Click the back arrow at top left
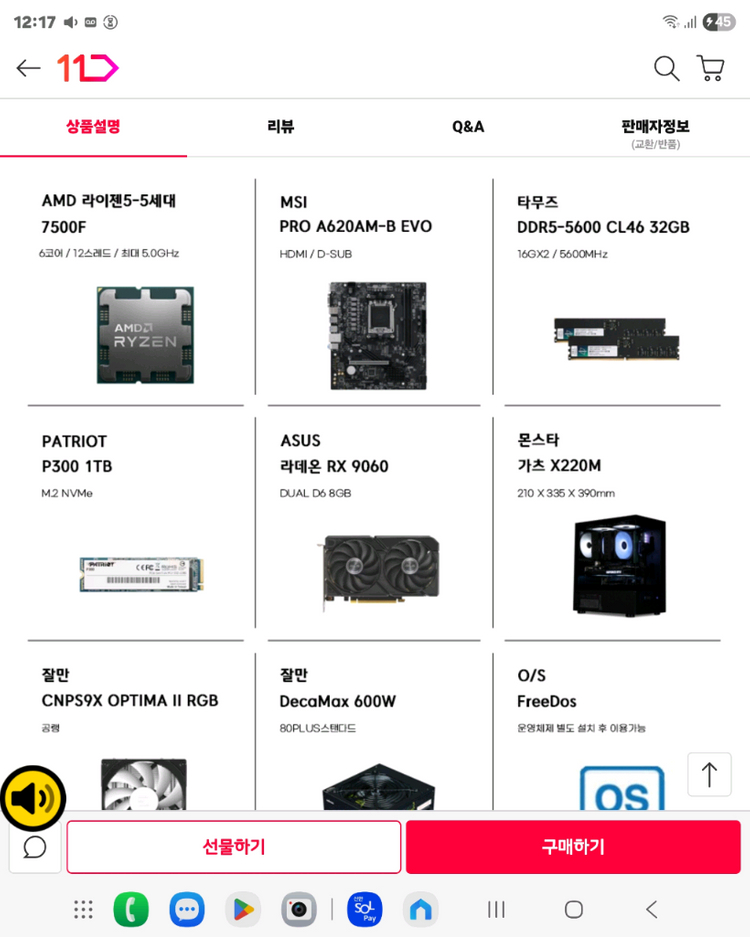This screenshot has height=937, width=750. (x=28, y=67)
